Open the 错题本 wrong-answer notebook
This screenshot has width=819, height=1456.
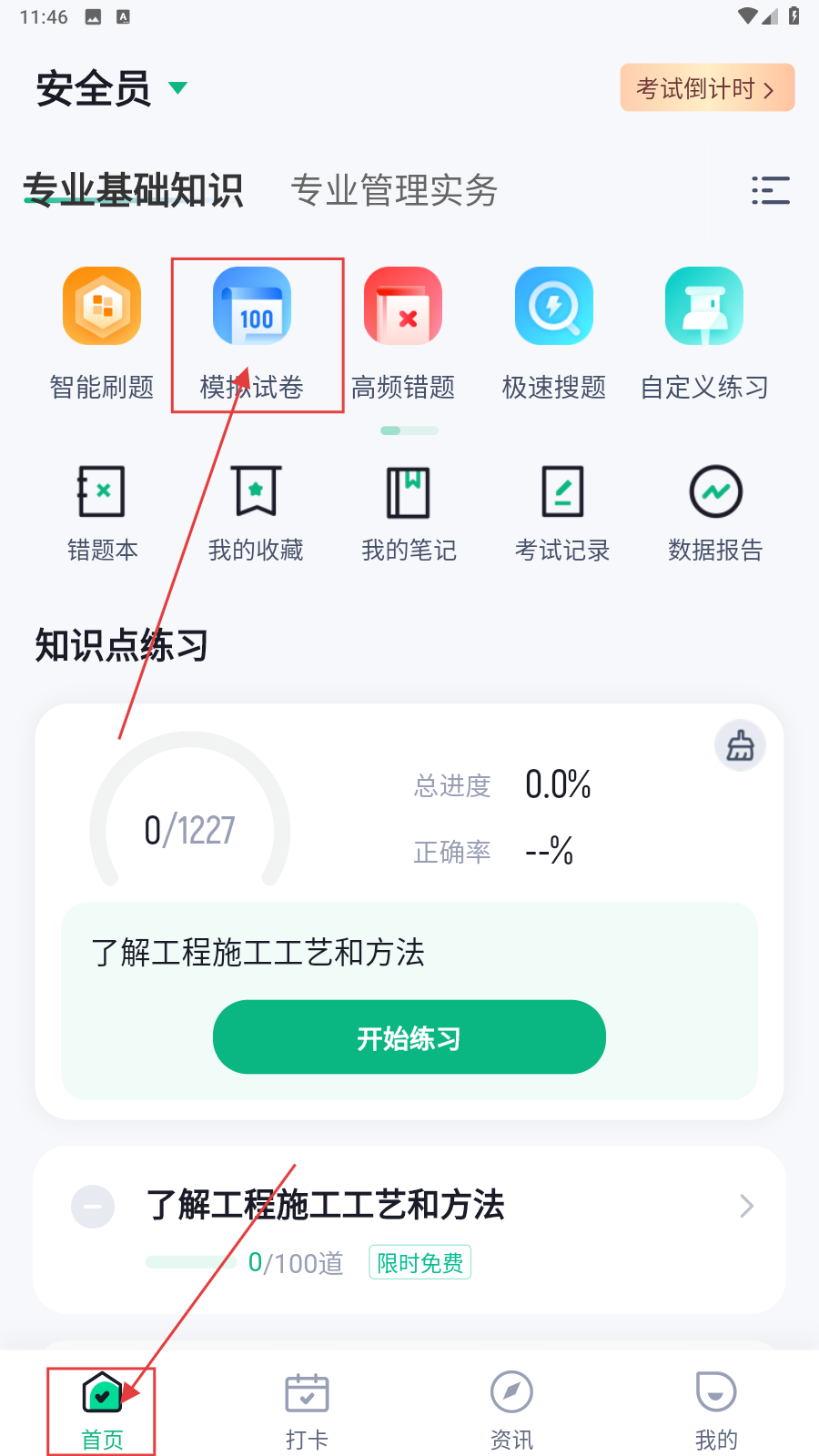pyautogui.click(x=102, y=512)
